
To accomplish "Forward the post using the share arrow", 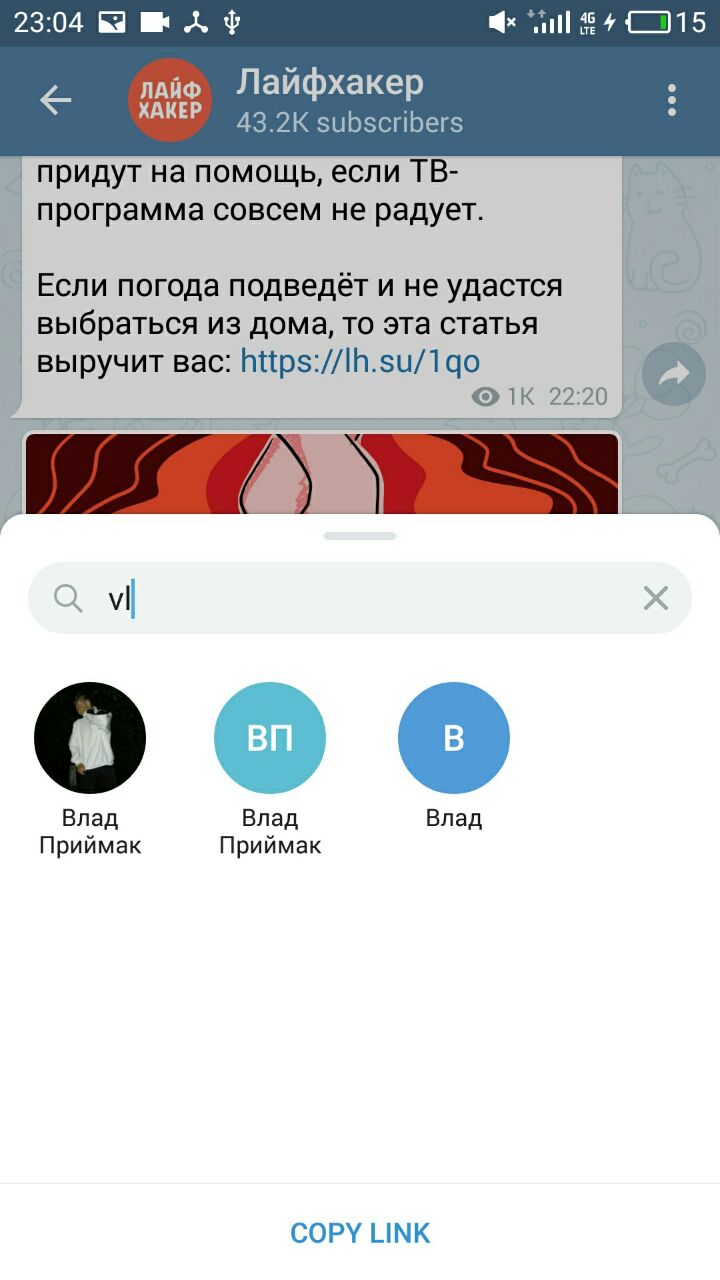I will coord(674,374).
